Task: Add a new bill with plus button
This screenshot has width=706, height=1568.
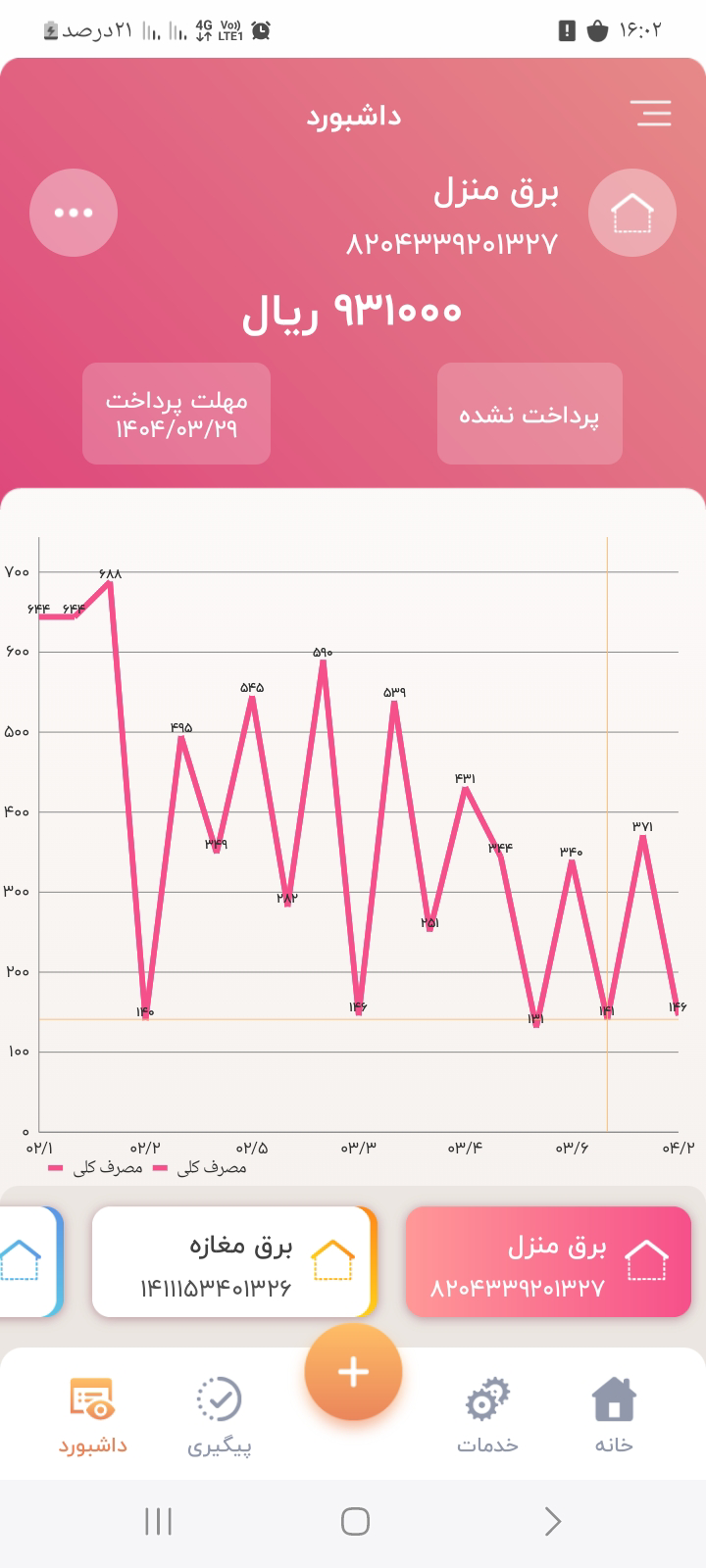Action: [353, 1372]
